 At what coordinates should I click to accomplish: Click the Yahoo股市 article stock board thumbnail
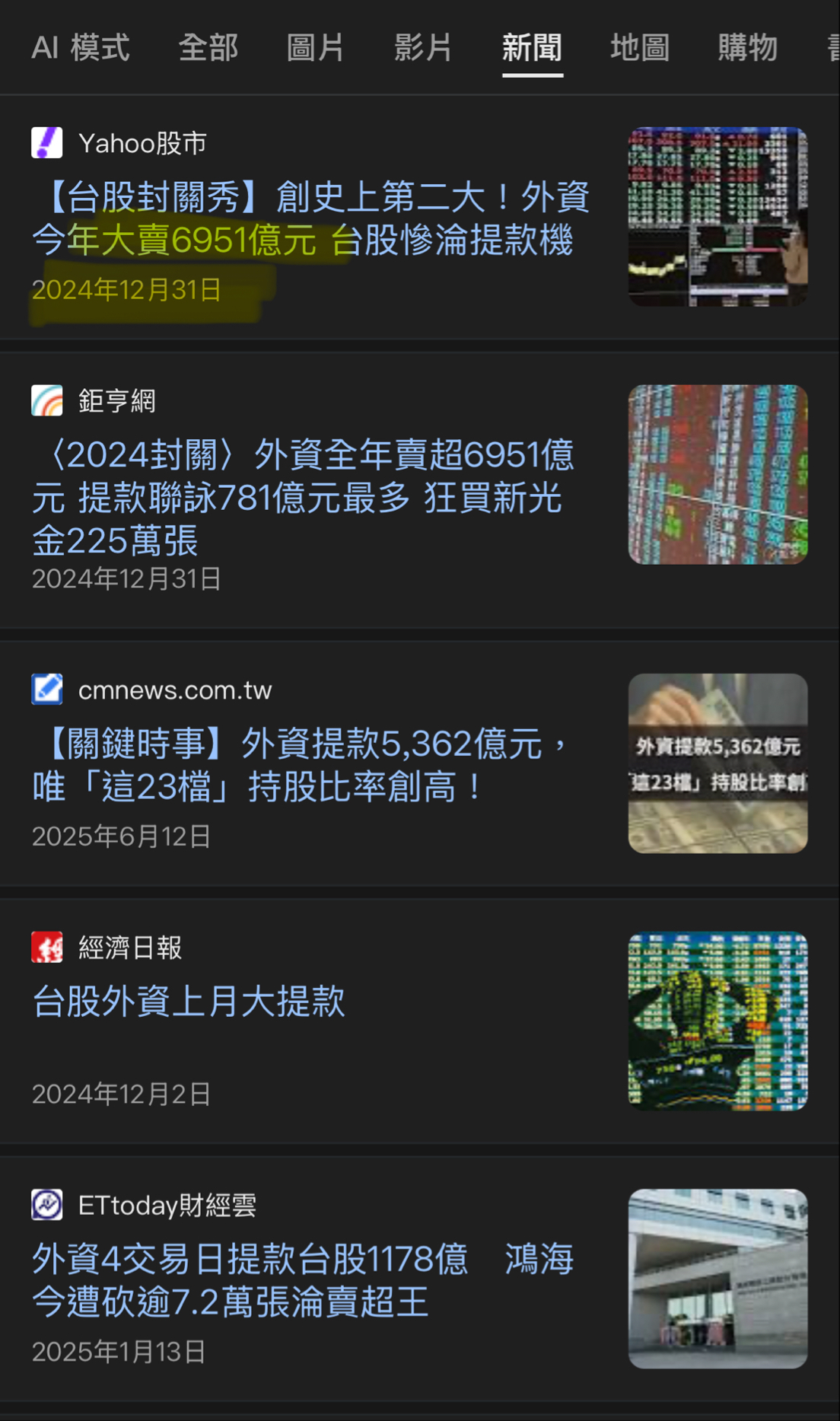point(716,215)
